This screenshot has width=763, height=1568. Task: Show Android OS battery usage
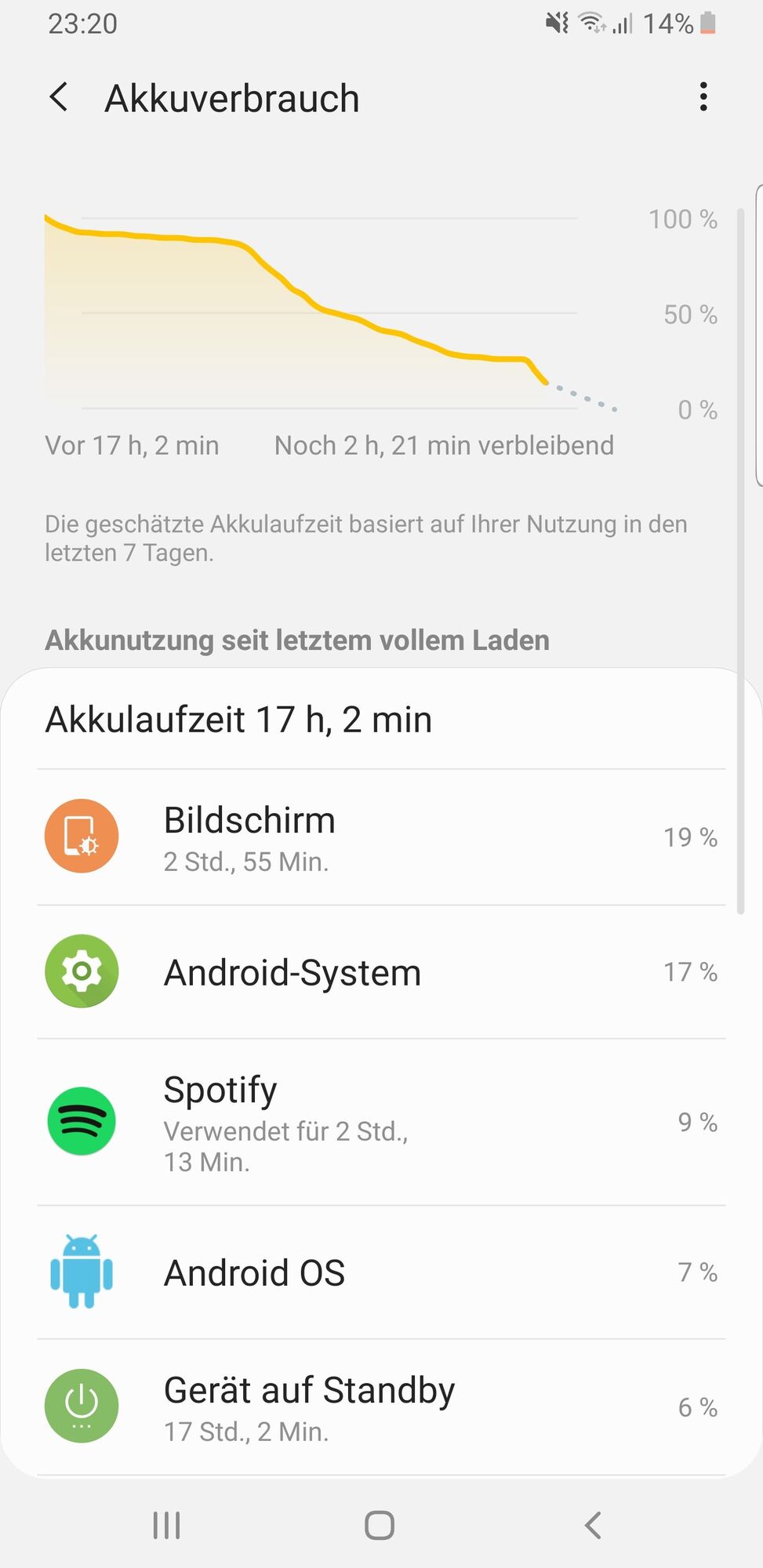point(380,1272)
